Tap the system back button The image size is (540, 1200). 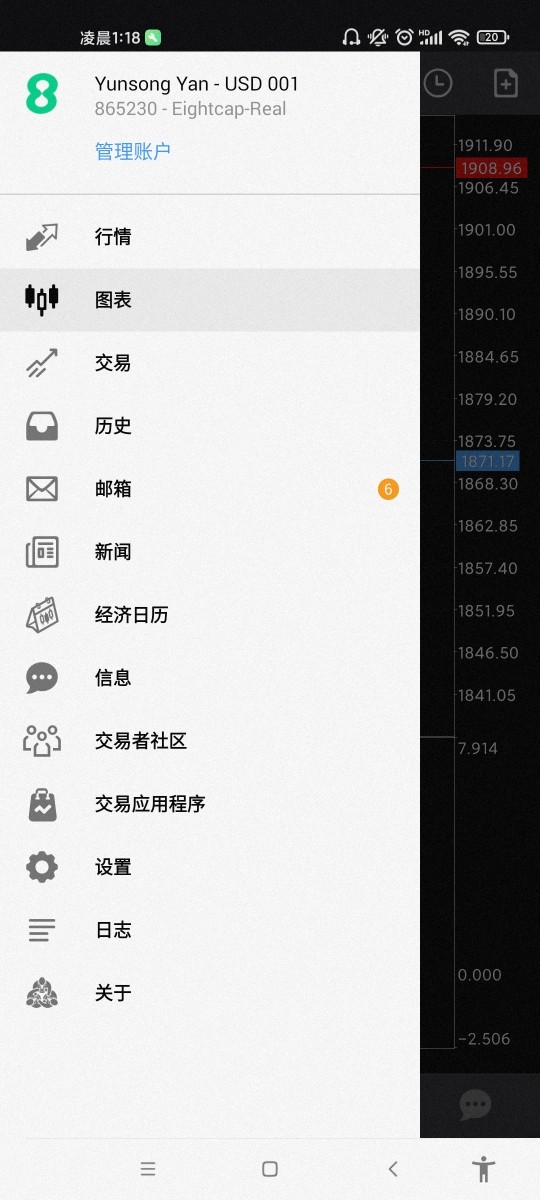[393, 1168]
